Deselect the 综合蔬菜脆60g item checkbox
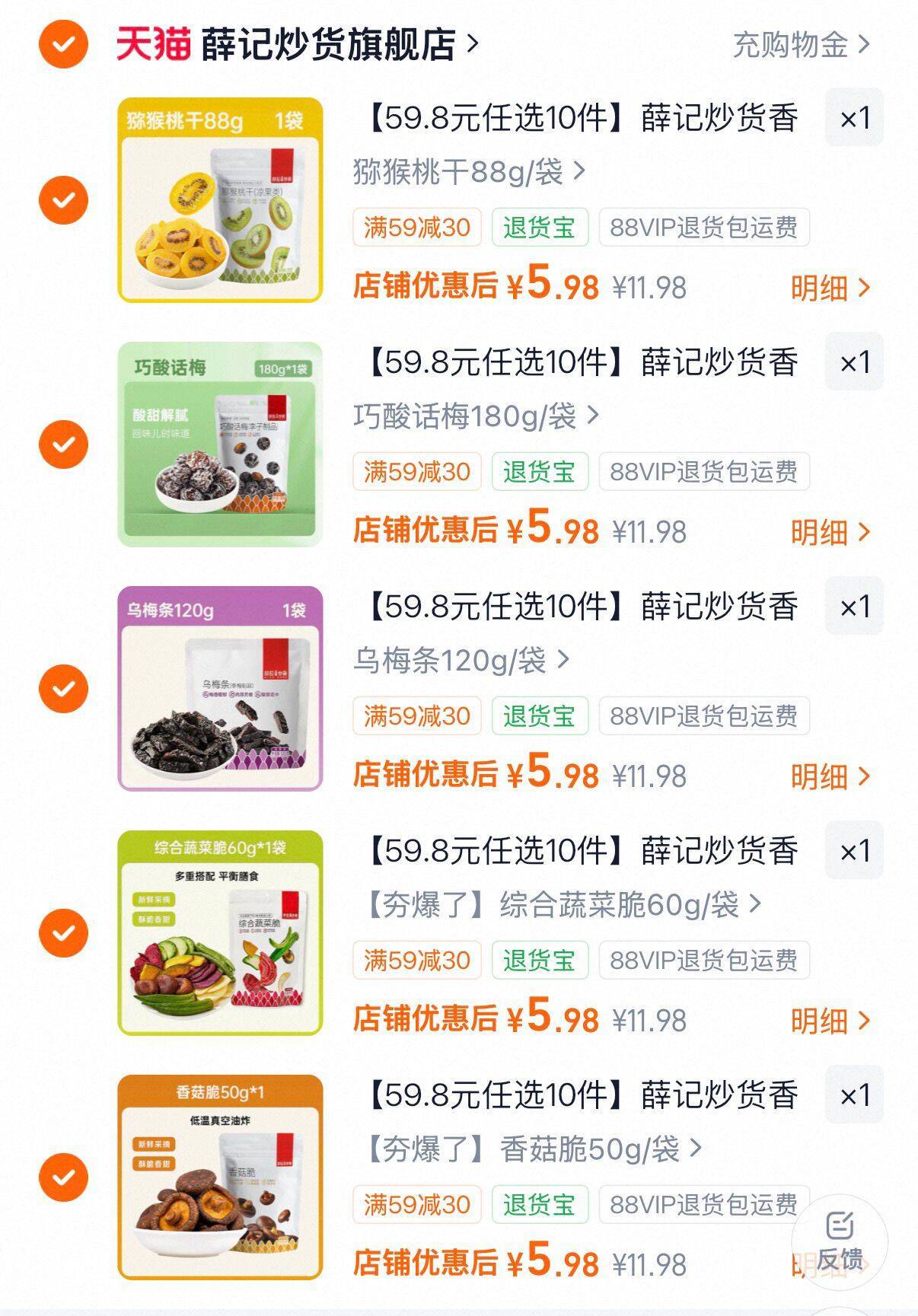 click(63, 933)
